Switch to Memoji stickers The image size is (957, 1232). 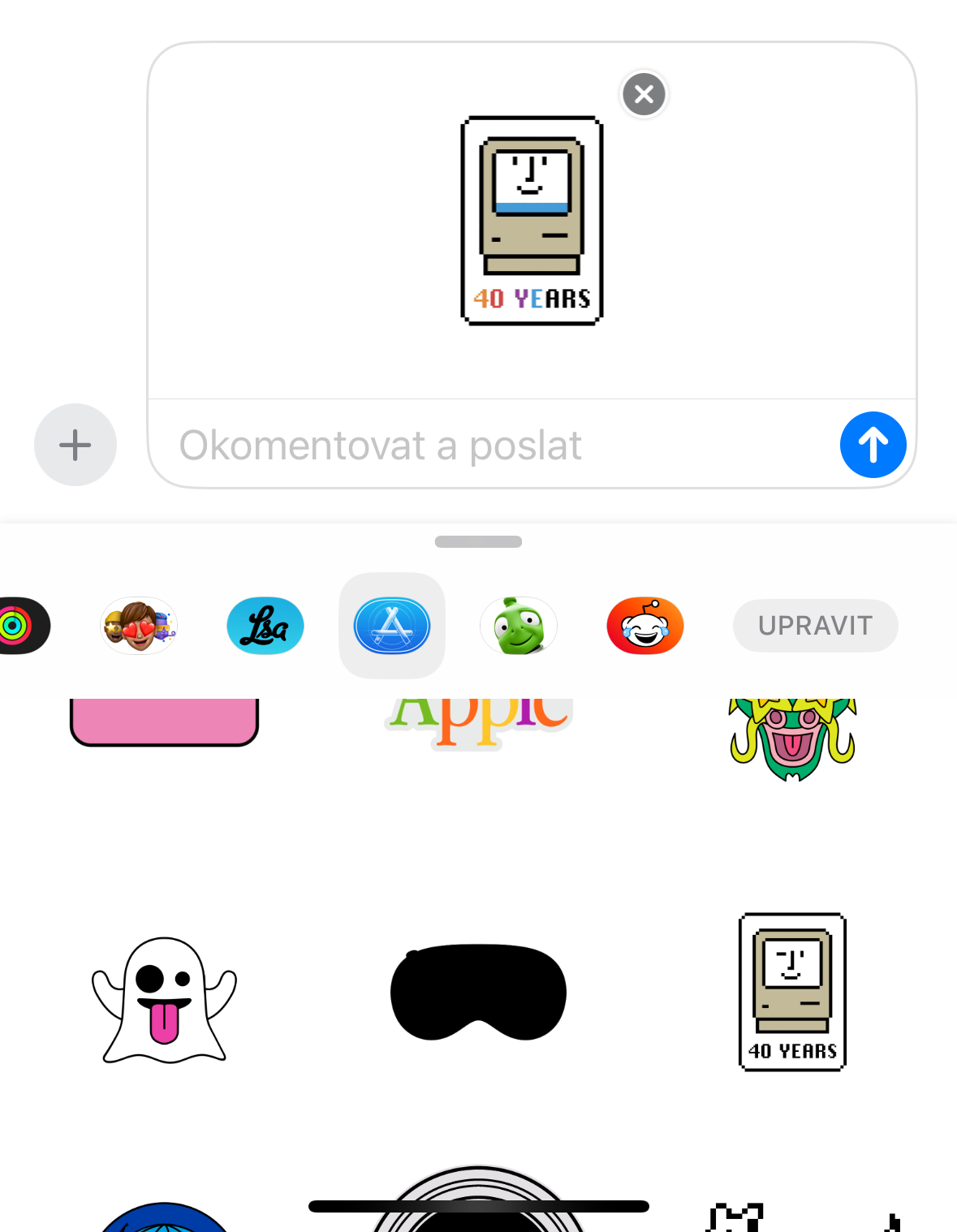click(139, 626)
